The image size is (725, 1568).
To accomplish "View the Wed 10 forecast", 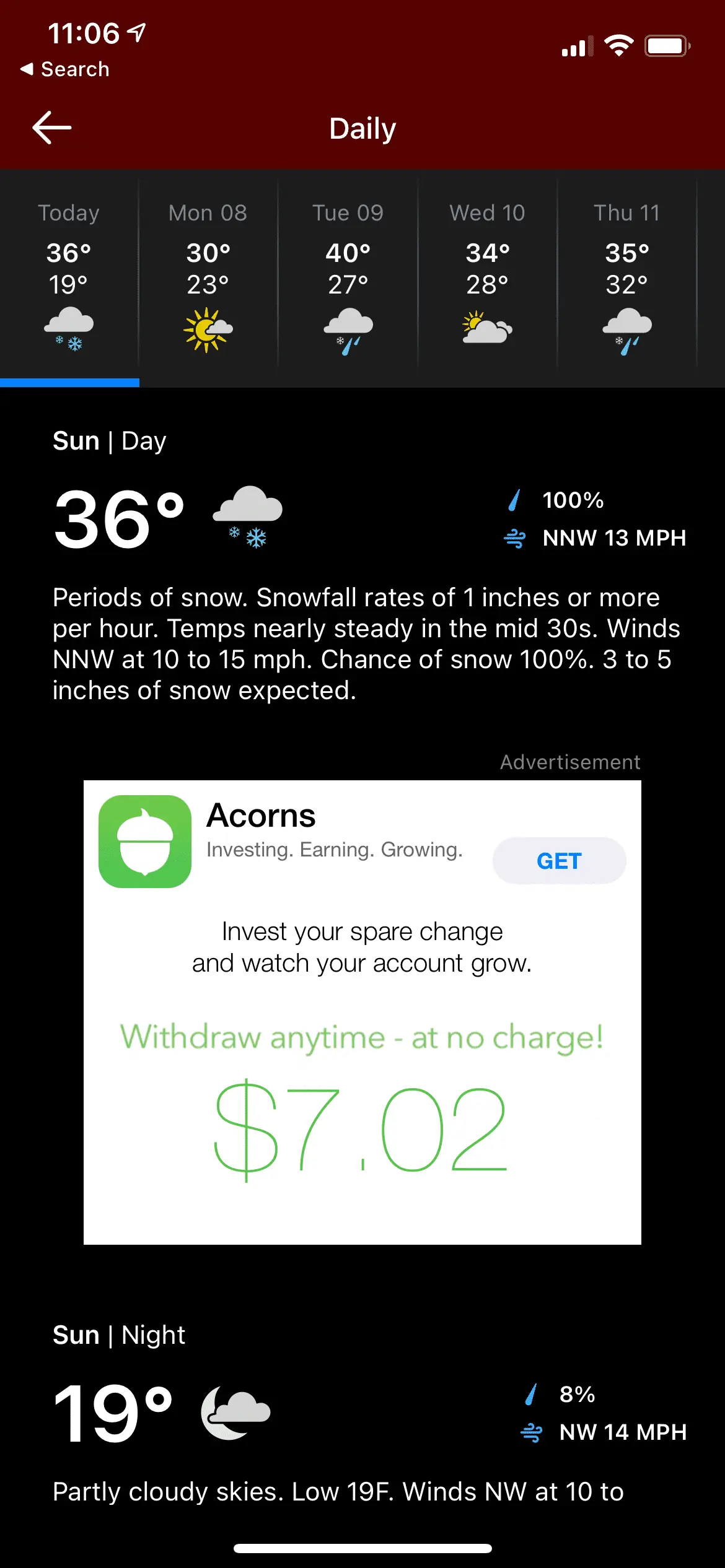I will coord(487,277).
